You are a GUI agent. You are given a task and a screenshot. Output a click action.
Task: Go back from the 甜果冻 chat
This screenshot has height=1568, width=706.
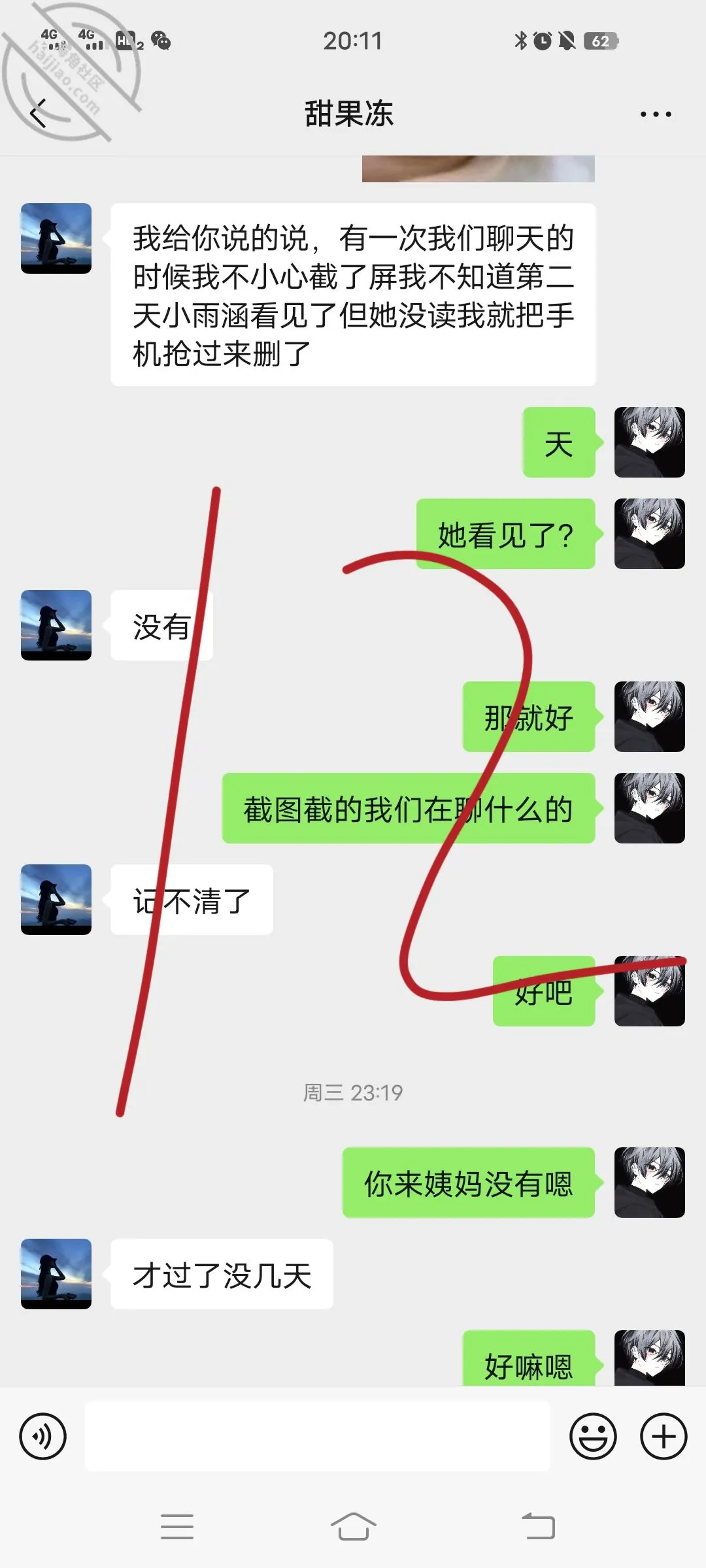click(x=38, y=114)
